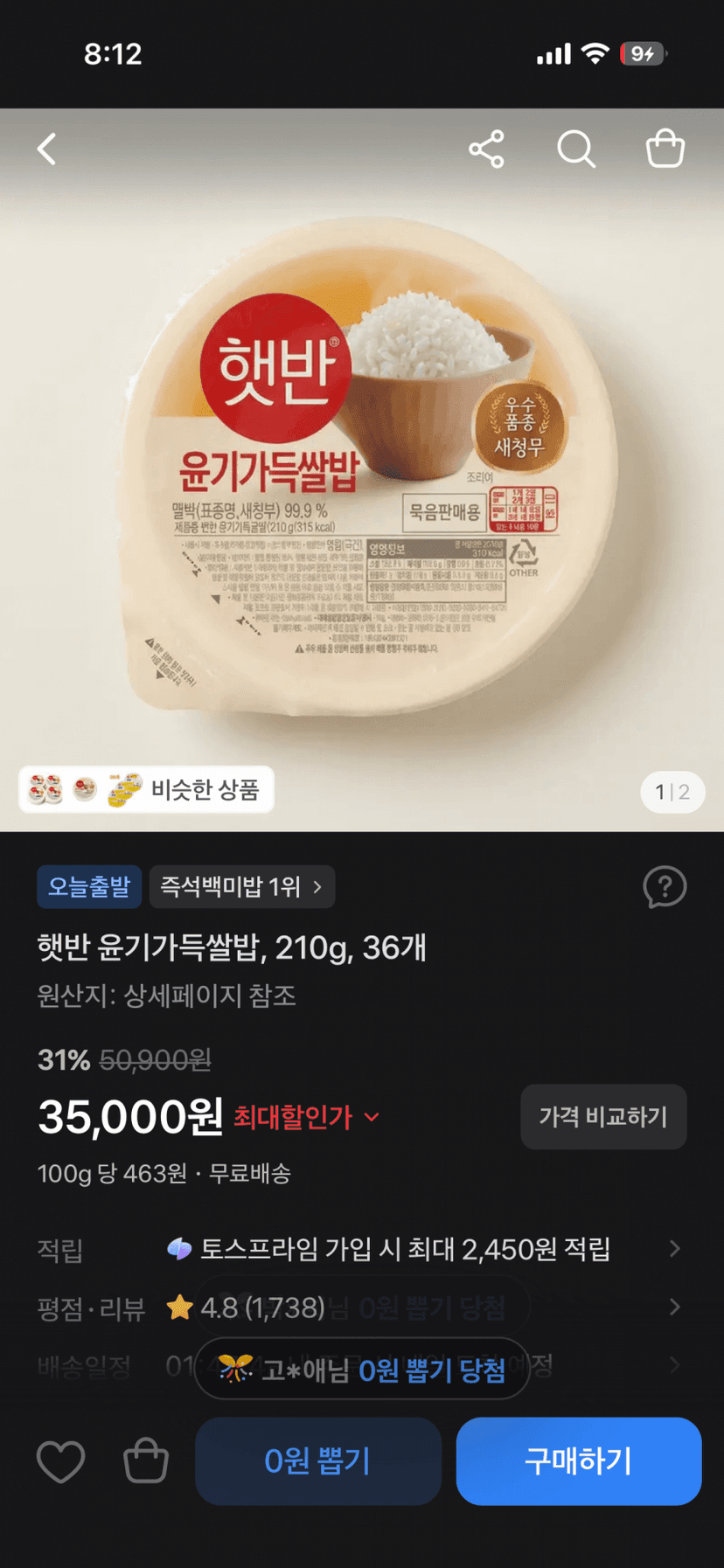Share this product
This screenshot has width=724, height=1568.
point(486,149)
